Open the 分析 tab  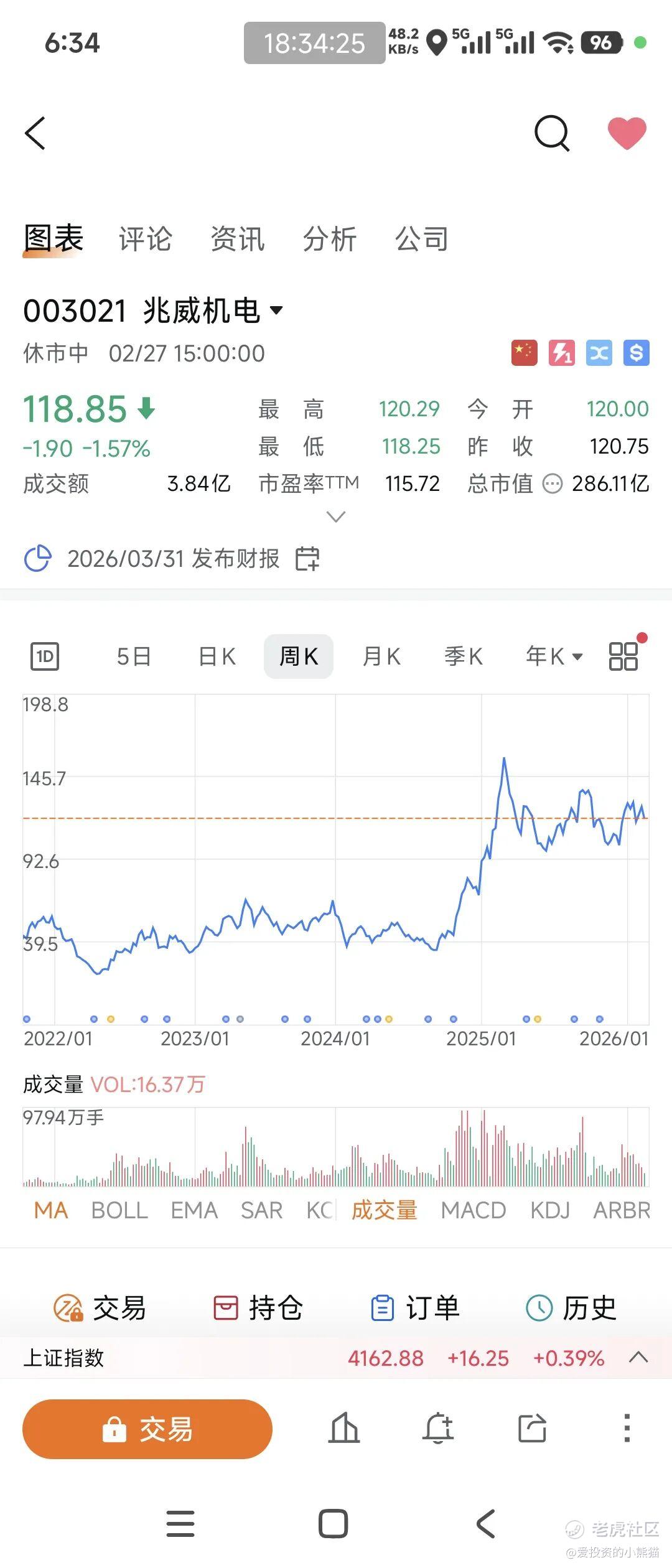pos(329,239)
